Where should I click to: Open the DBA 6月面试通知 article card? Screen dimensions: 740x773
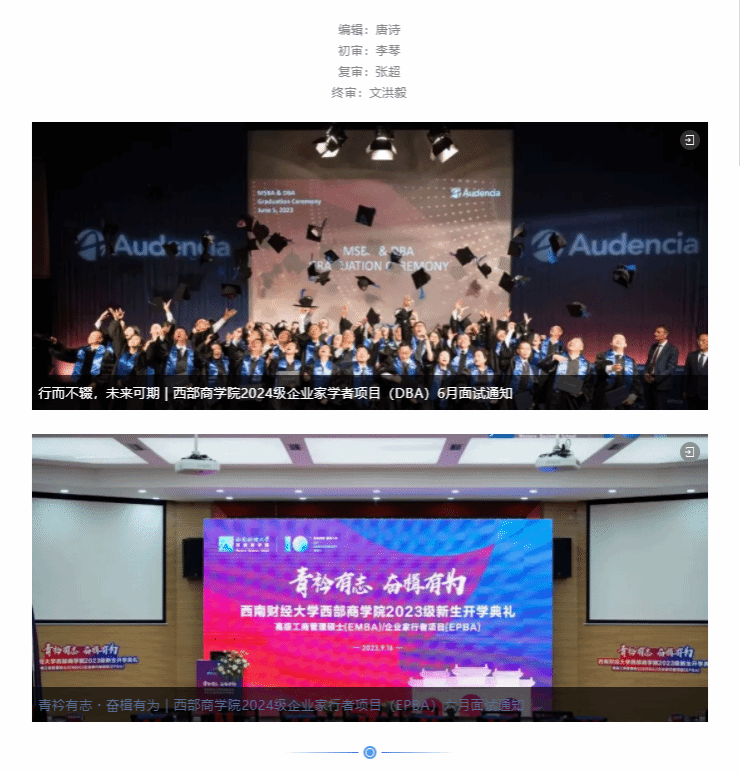point(369,266)
